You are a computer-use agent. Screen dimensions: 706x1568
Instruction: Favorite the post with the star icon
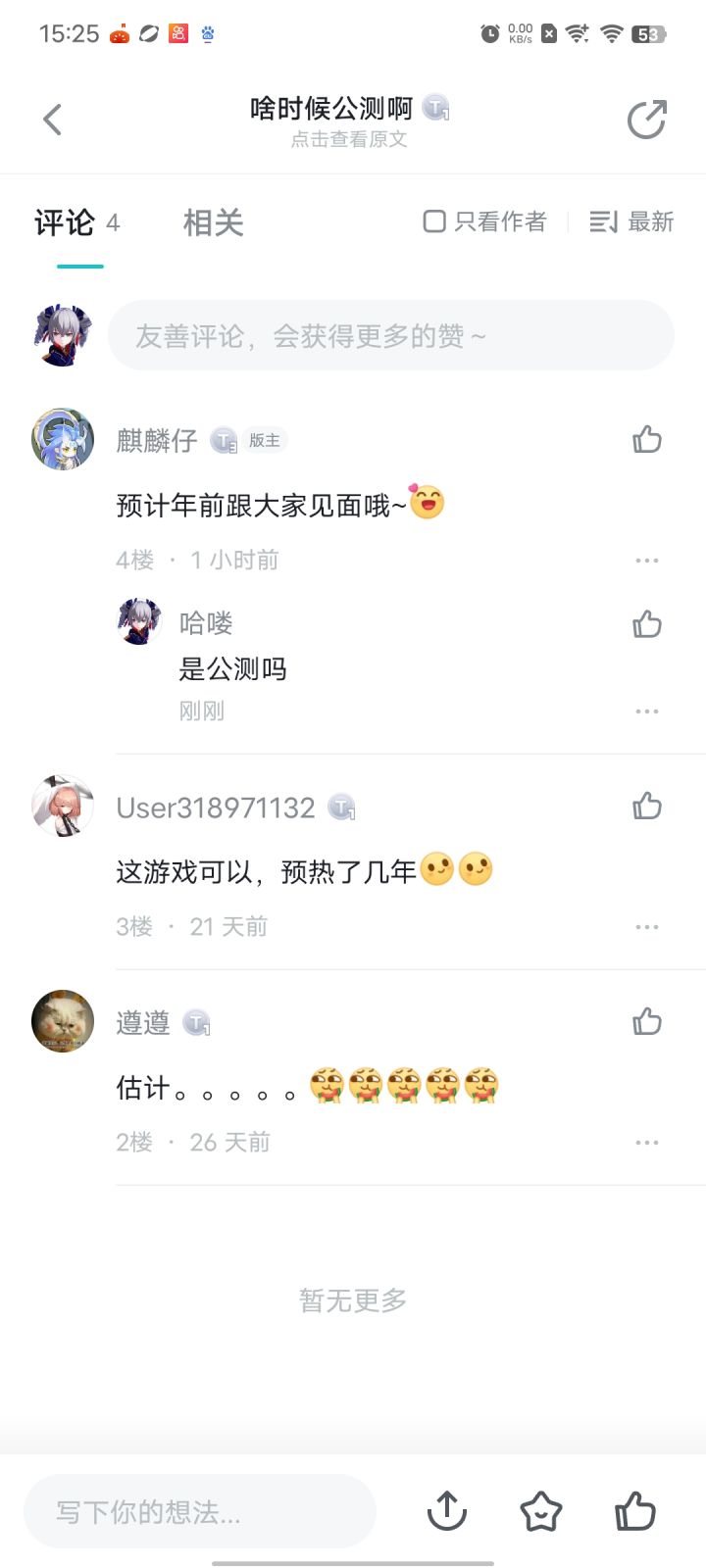[x=541, y=1511]
